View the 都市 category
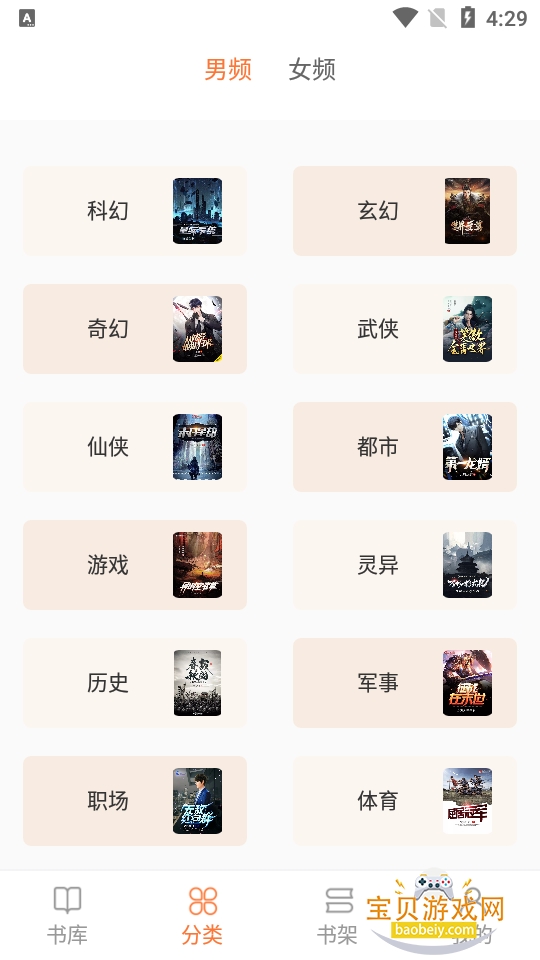This screenshot has height=960, width=540. [x=405, y=447]
